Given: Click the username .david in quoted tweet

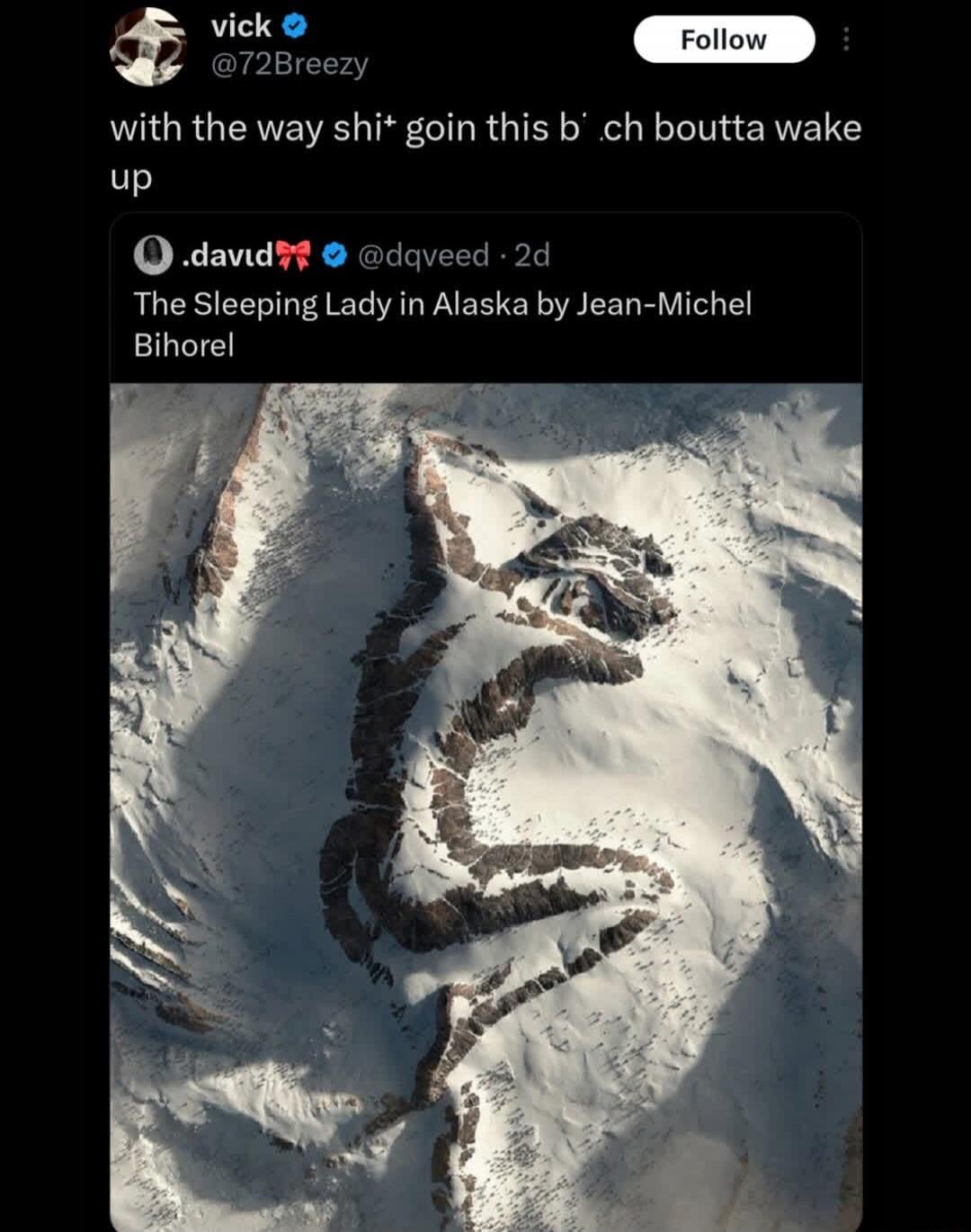Looking at the screenshot, I should click(x=225, y=254).
